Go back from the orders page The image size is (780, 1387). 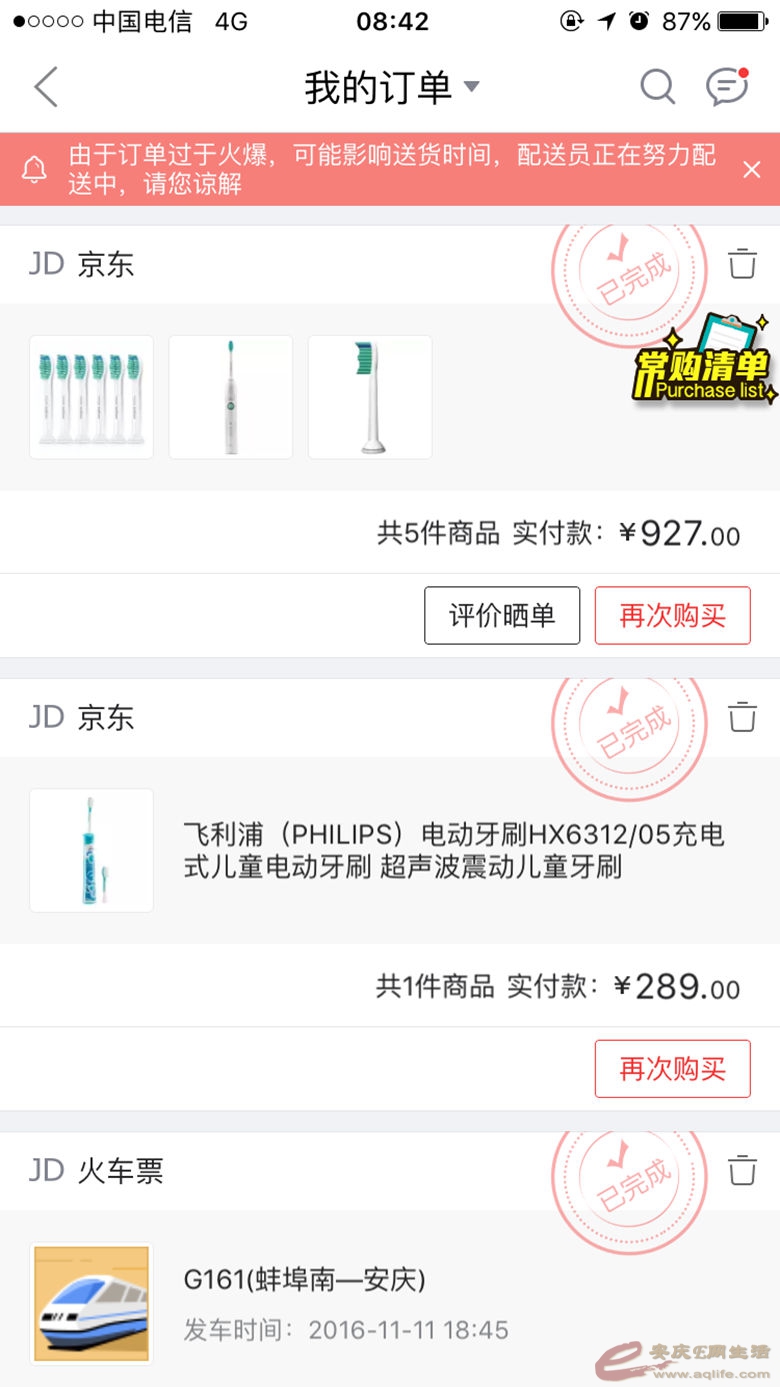coord(46,87)
